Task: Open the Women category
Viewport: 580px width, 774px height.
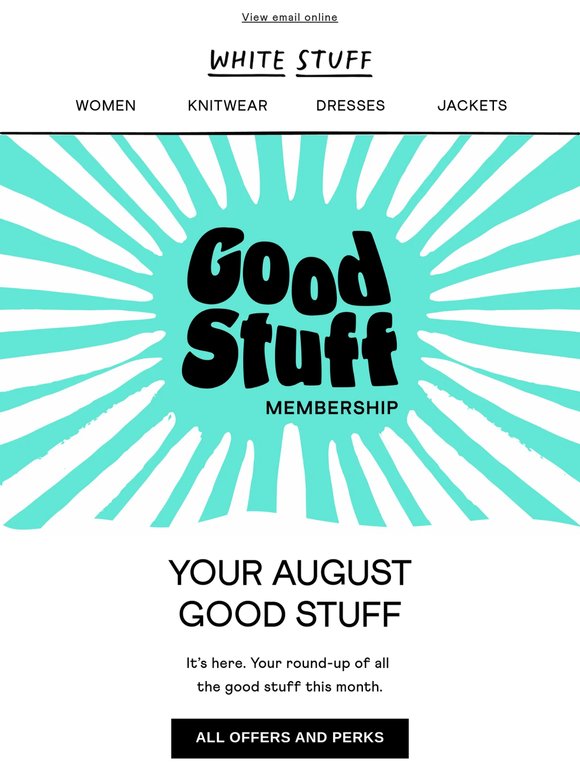Action: [x=106, y=105]
